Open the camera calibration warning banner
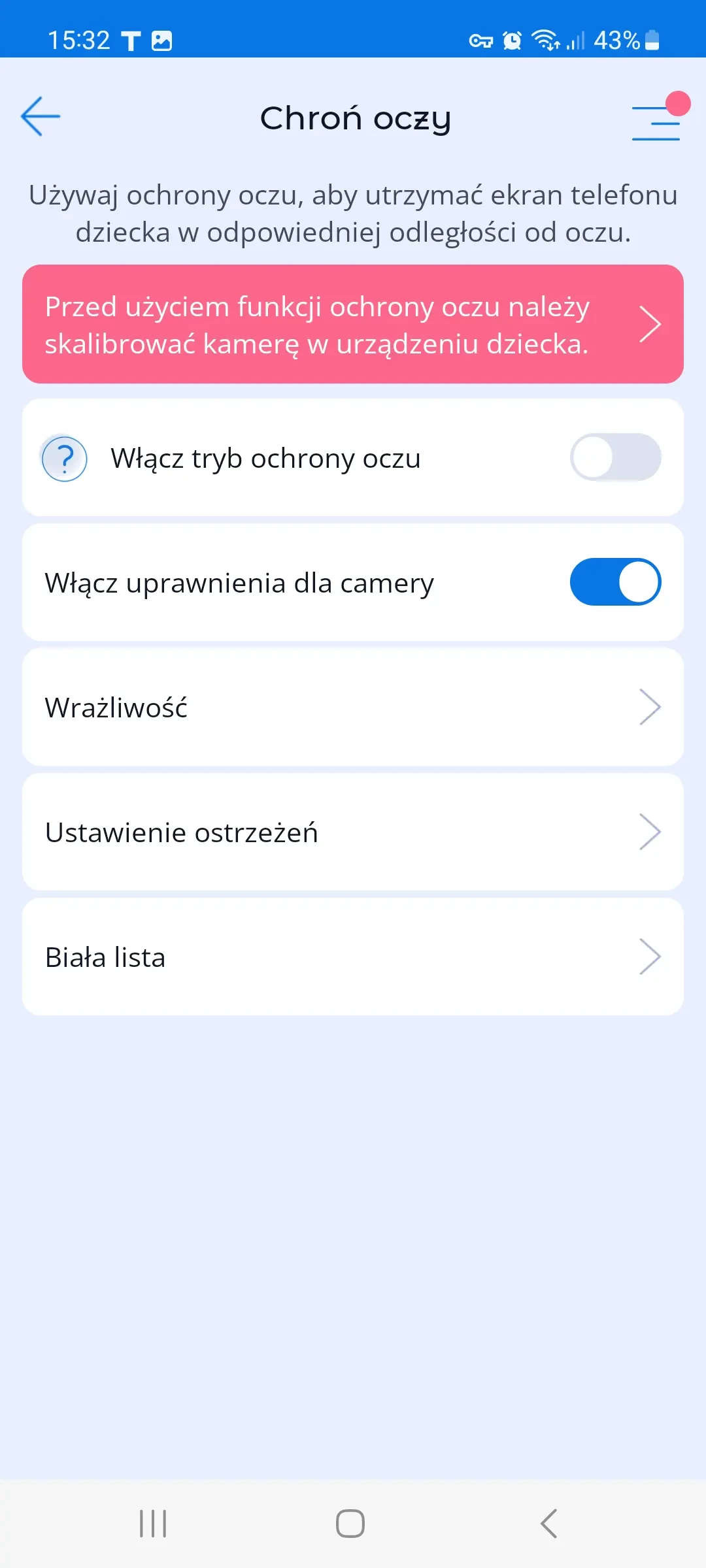The image size is (706, 1568). coord(353,325)
